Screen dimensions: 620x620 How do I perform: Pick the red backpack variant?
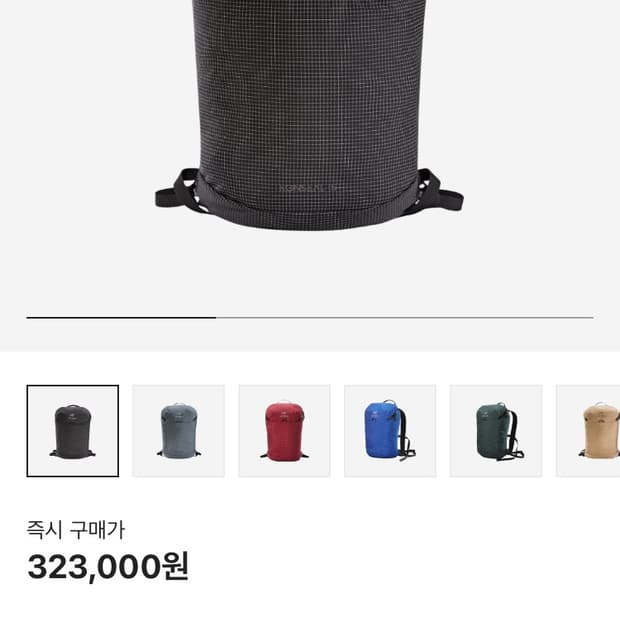click(x=284, y=431)
